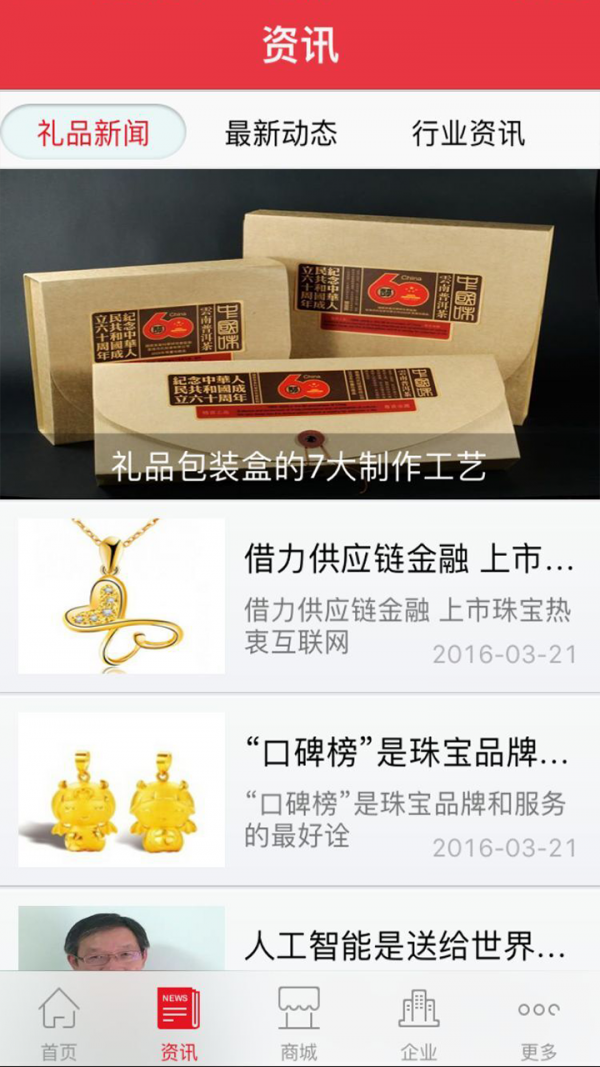600x1067 pixels.
Task: Open the "口碑榜"是珠宝品牌 article
Action: pyautogui.click(x=300, y=790)
